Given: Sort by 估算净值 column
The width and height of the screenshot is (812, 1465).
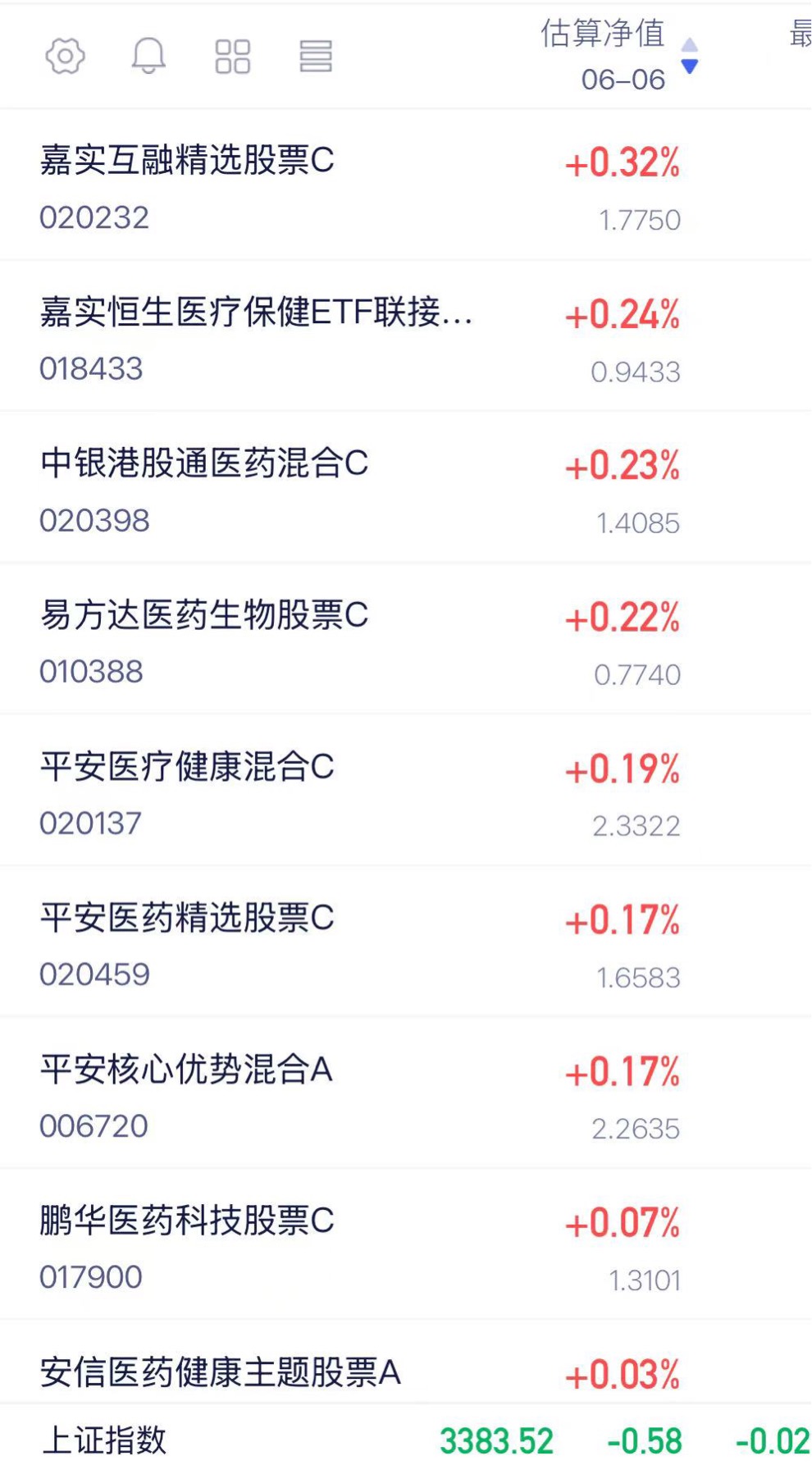Looking at the screenshot, I should (x=619, y=56).
